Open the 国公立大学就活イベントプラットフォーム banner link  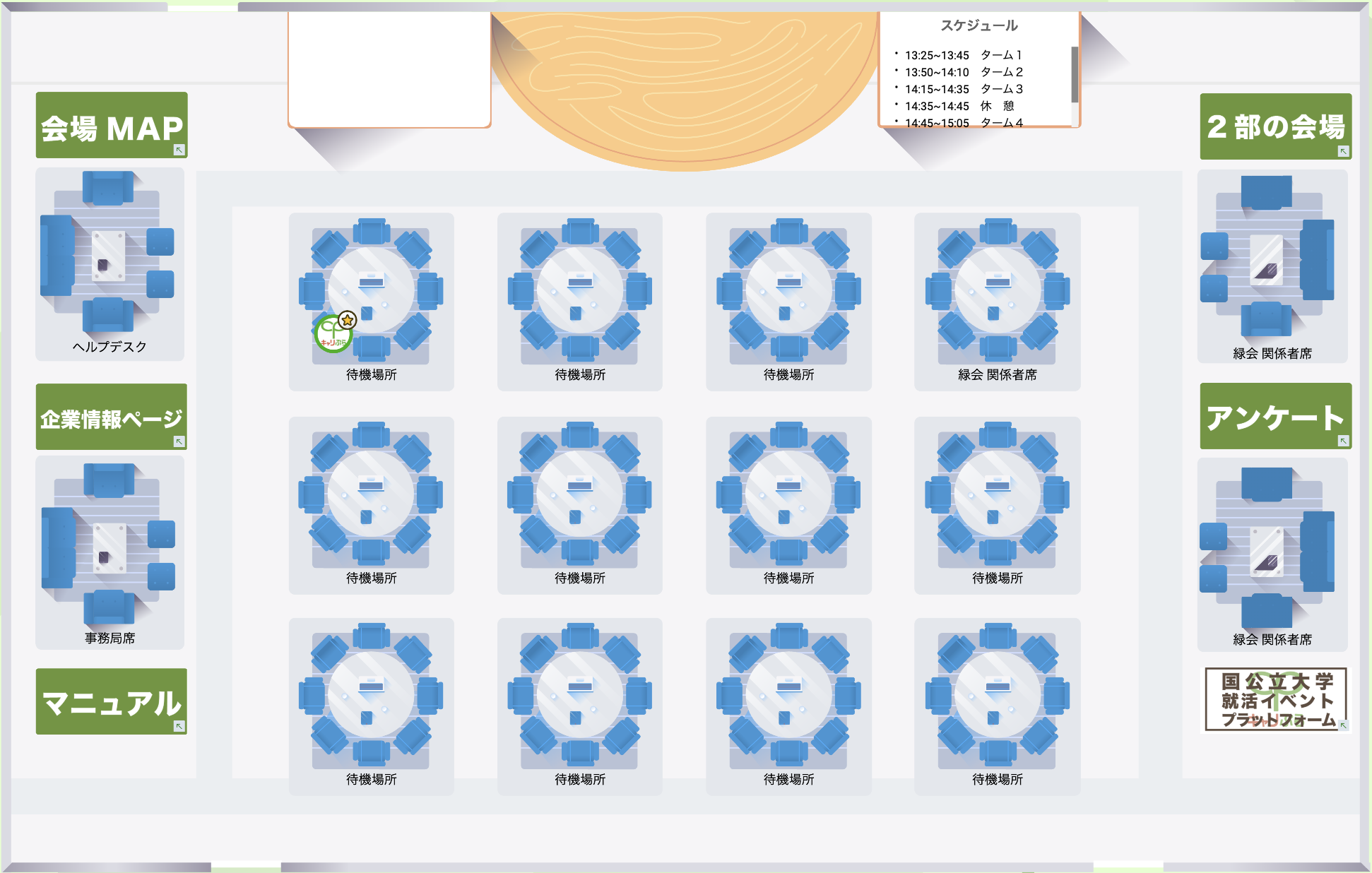1276,699
